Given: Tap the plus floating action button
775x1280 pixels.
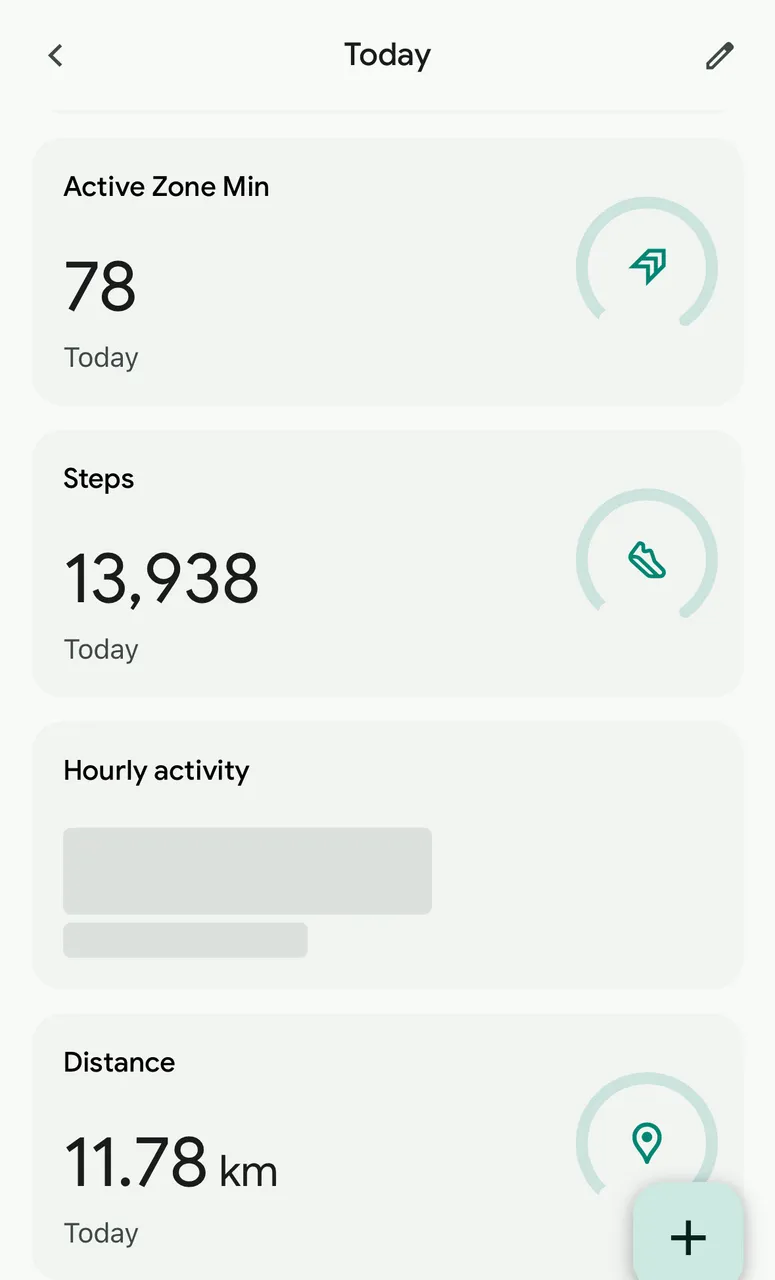Looking at the screenshot, I should coord(688,1237).
